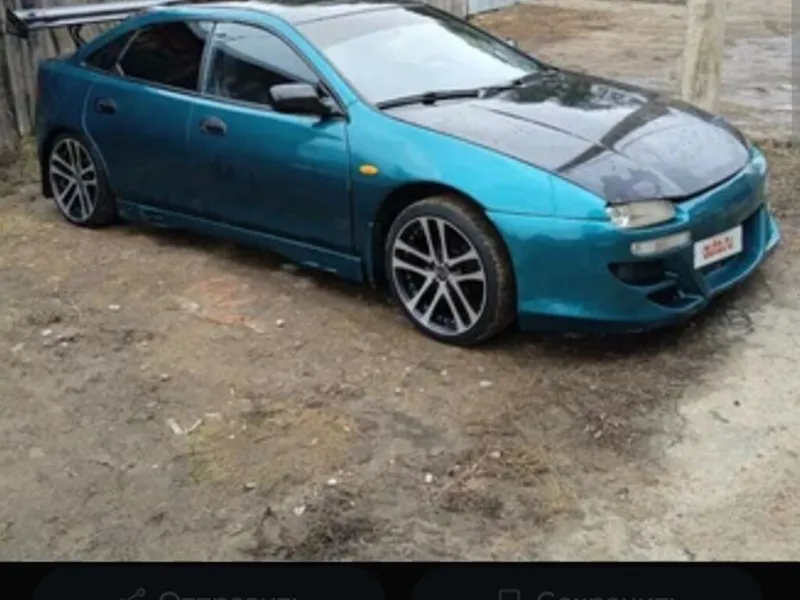
Task: Tap the Сохранить save button
Action: [x=587, y=590]
